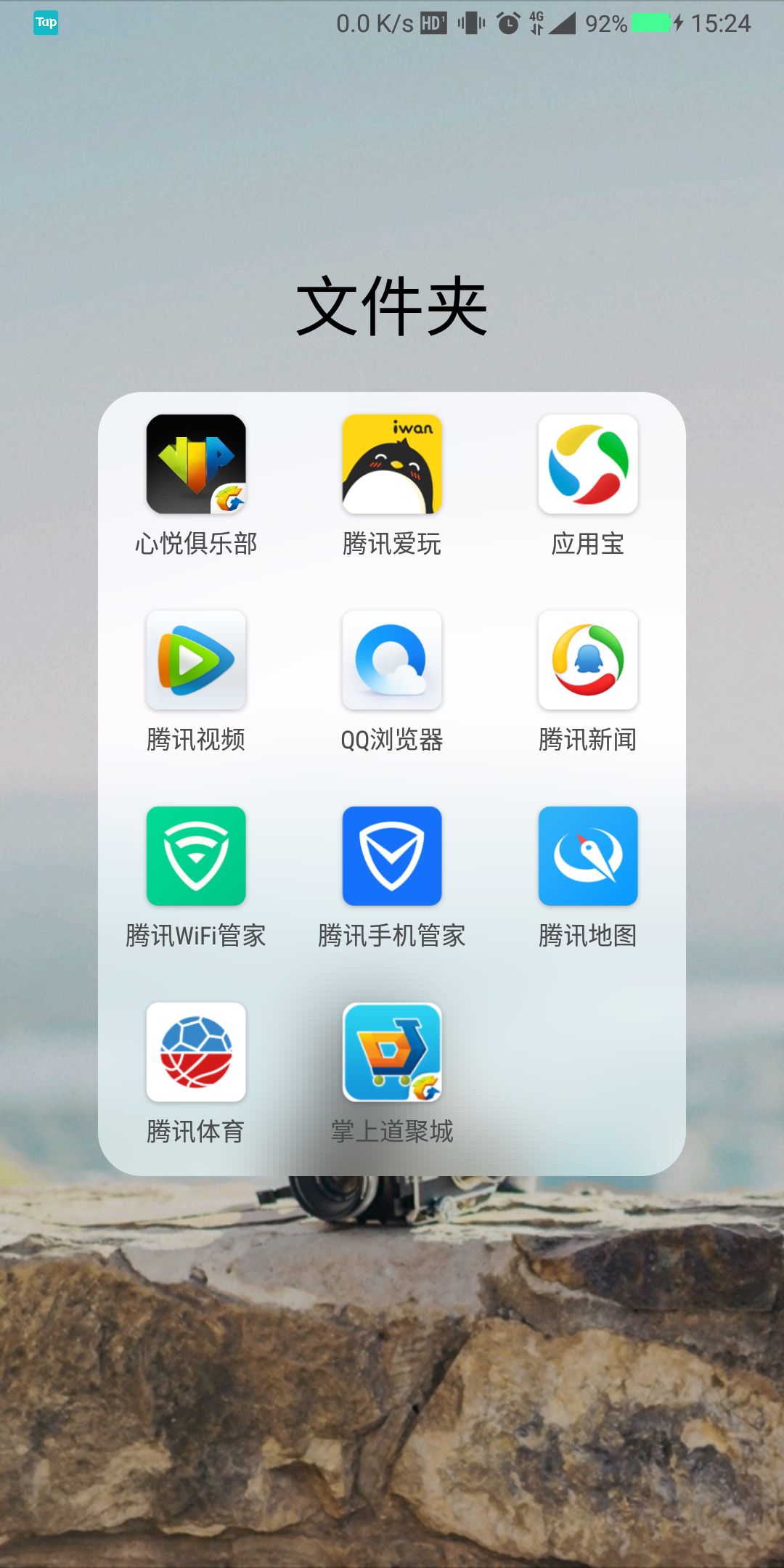Start 腾讯视频 video player

tap(196, 661)
